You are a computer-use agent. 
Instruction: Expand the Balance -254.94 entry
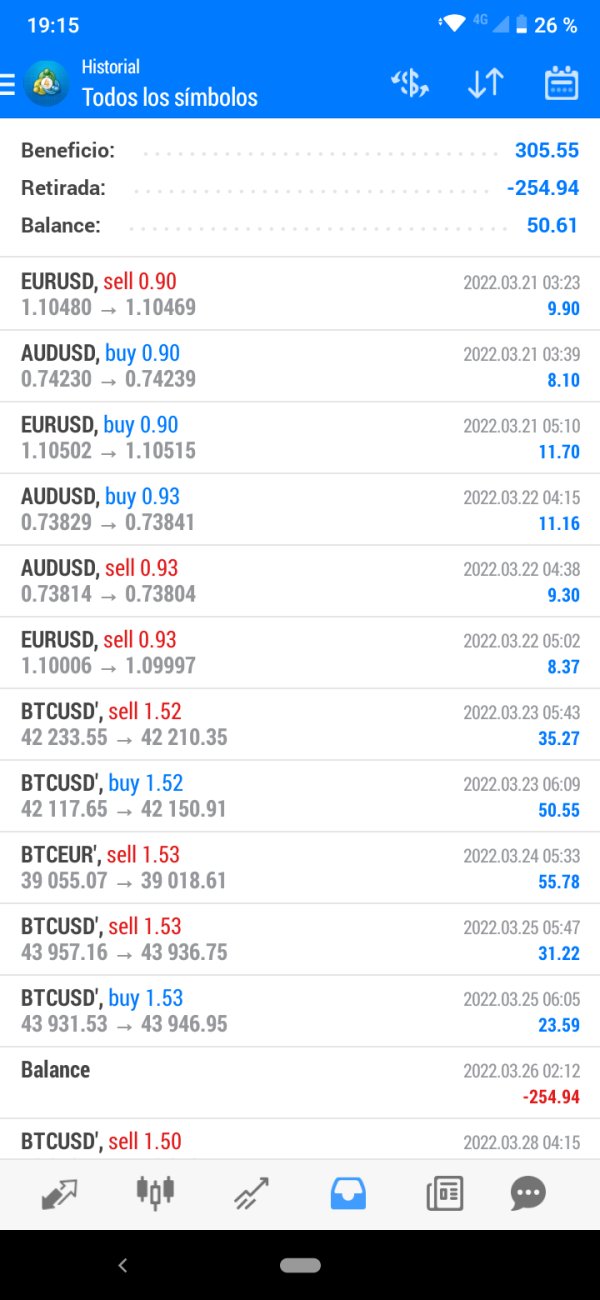click(300, 1083)
